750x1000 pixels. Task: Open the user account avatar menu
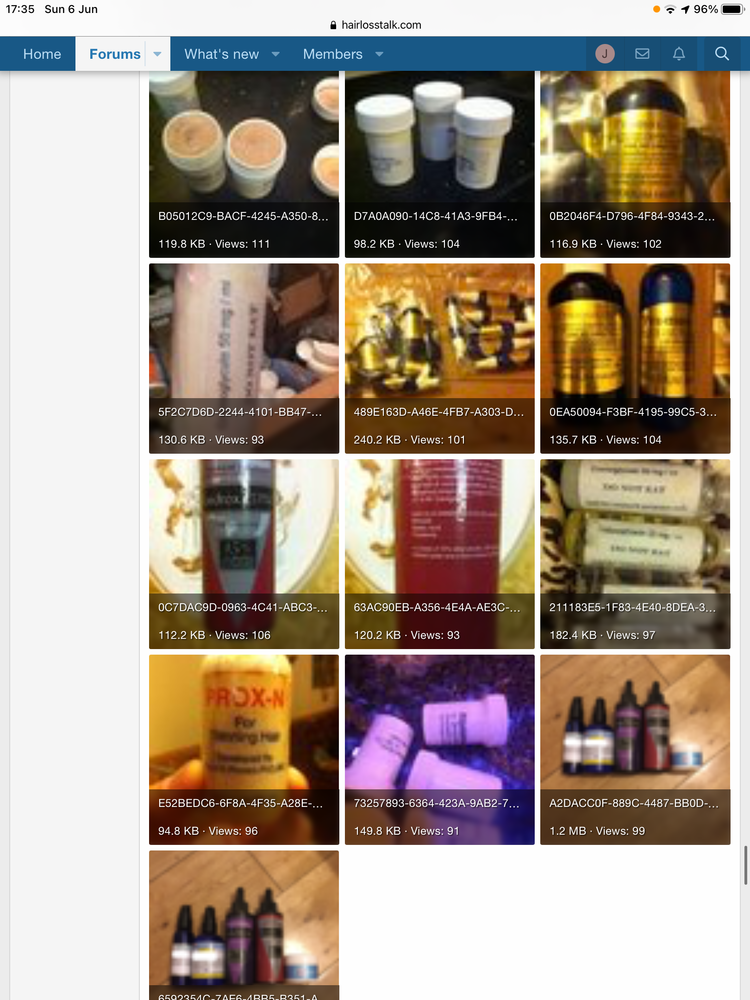(x=605, y=54)
